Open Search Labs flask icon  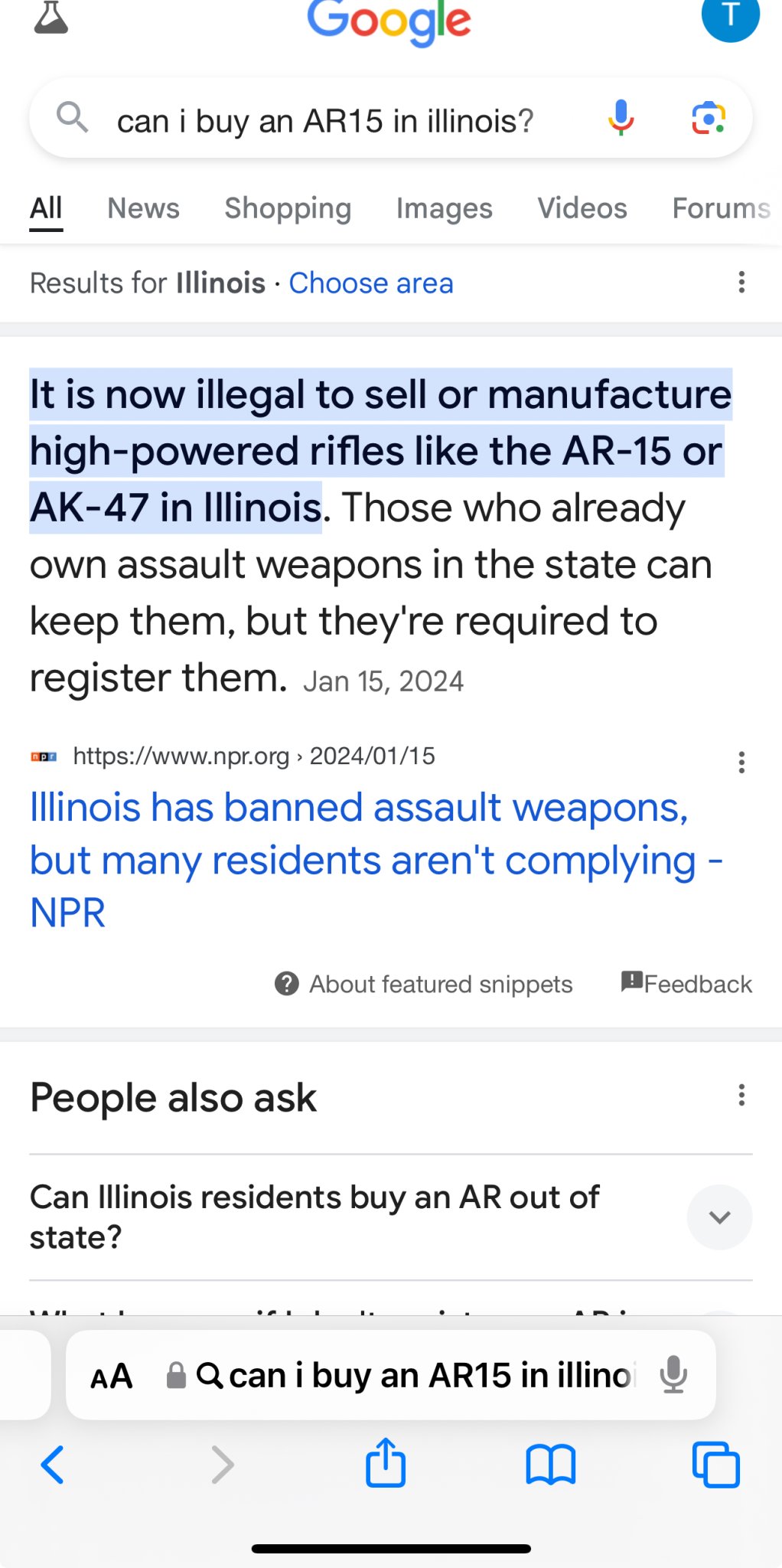click(51, 18)
